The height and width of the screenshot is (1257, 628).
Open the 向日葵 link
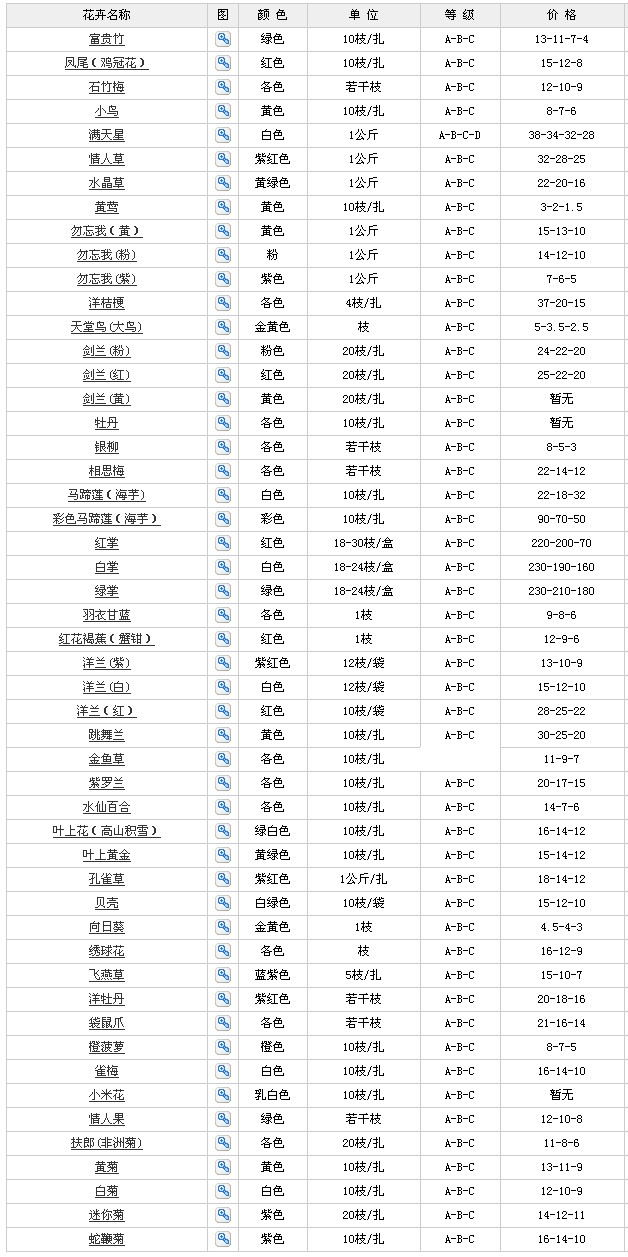(x=106, y=927)
